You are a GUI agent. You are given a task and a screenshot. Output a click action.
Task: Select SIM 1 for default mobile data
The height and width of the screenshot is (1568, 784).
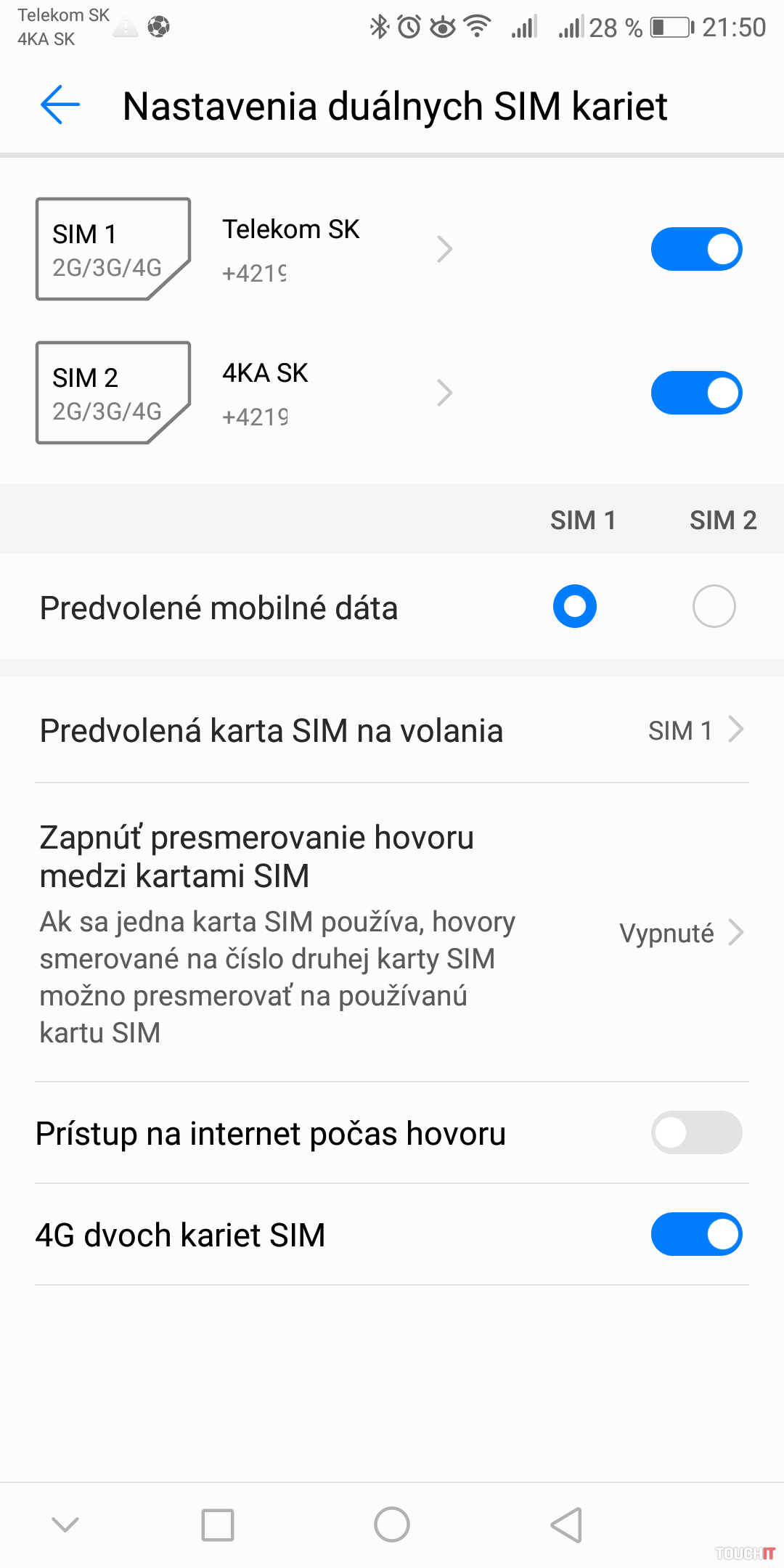(x=574, y=606)
